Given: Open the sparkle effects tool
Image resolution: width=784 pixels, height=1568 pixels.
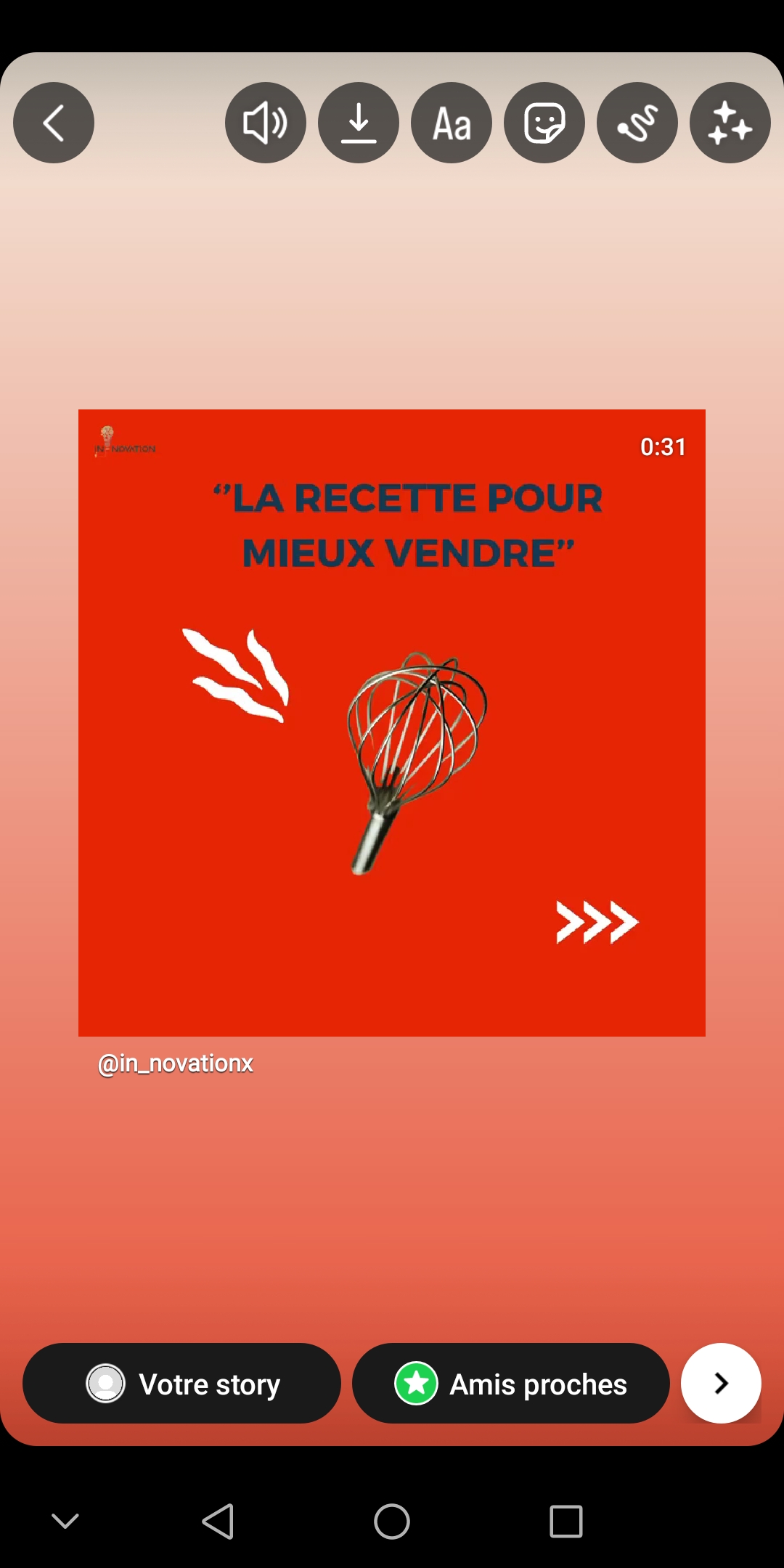Looking at the screenshot, I should point(730,123).
